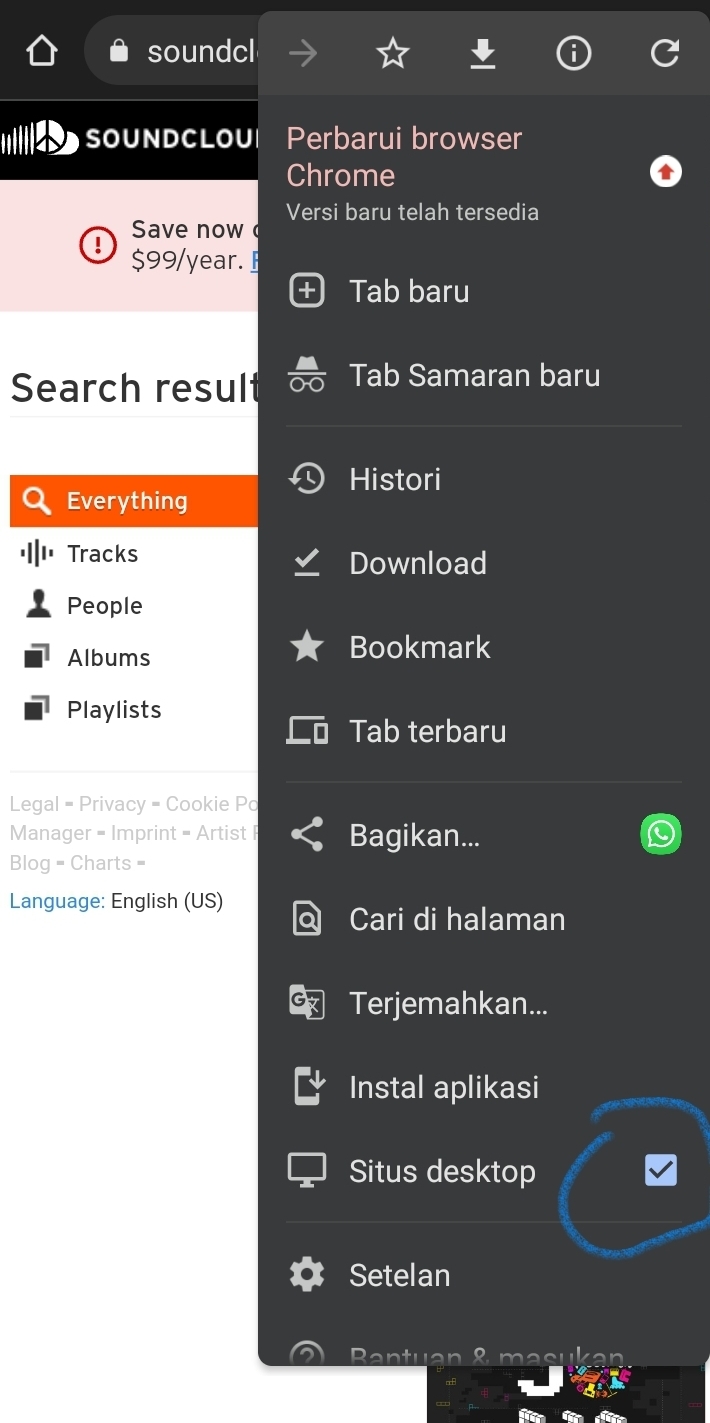This screenshot has height=1423, width=710.
Task: Select Terjemahkan… option
Action: coord(484,1003)
